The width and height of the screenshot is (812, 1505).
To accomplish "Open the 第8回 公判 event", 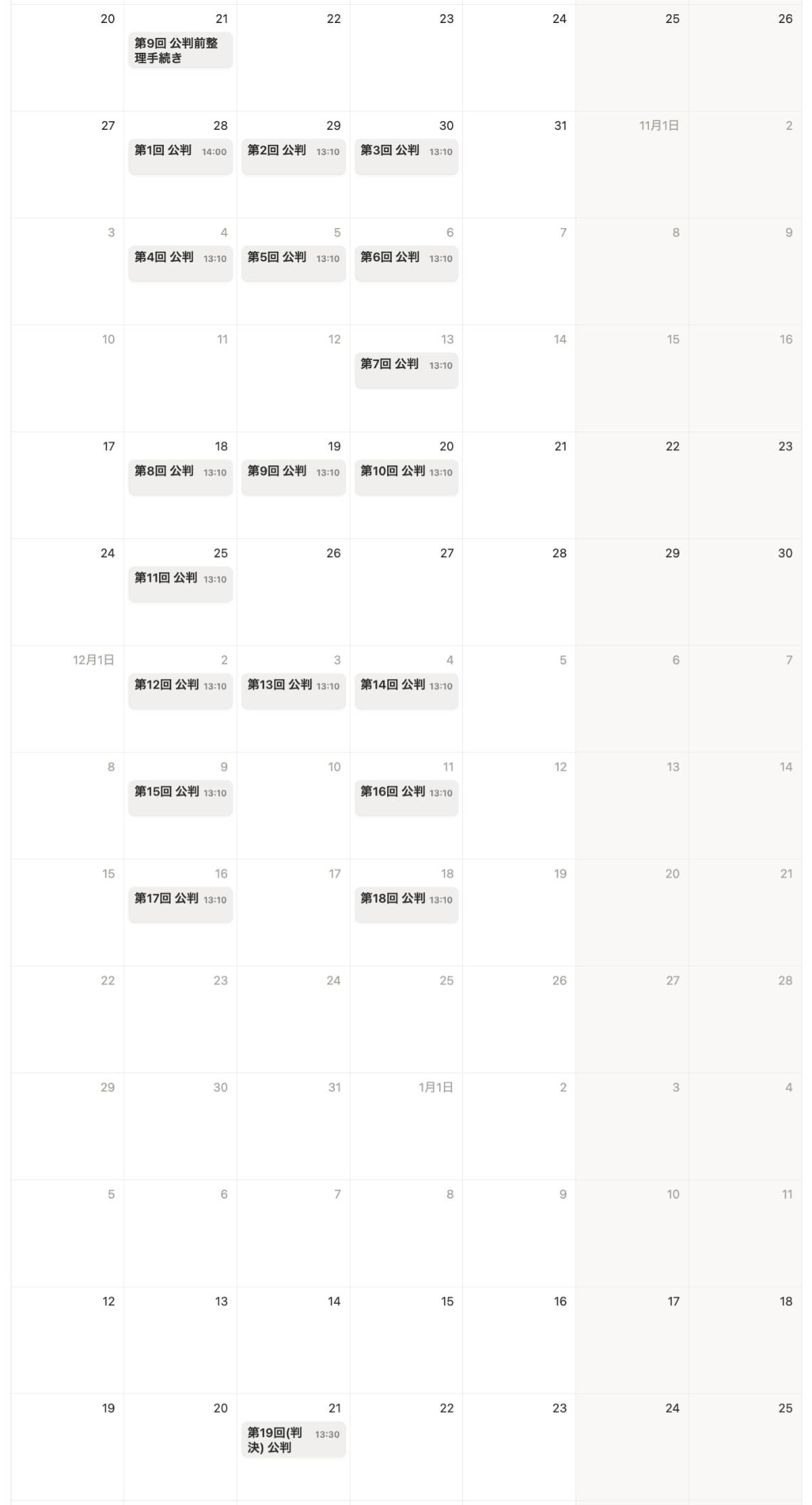I will (x=180, y=477).
